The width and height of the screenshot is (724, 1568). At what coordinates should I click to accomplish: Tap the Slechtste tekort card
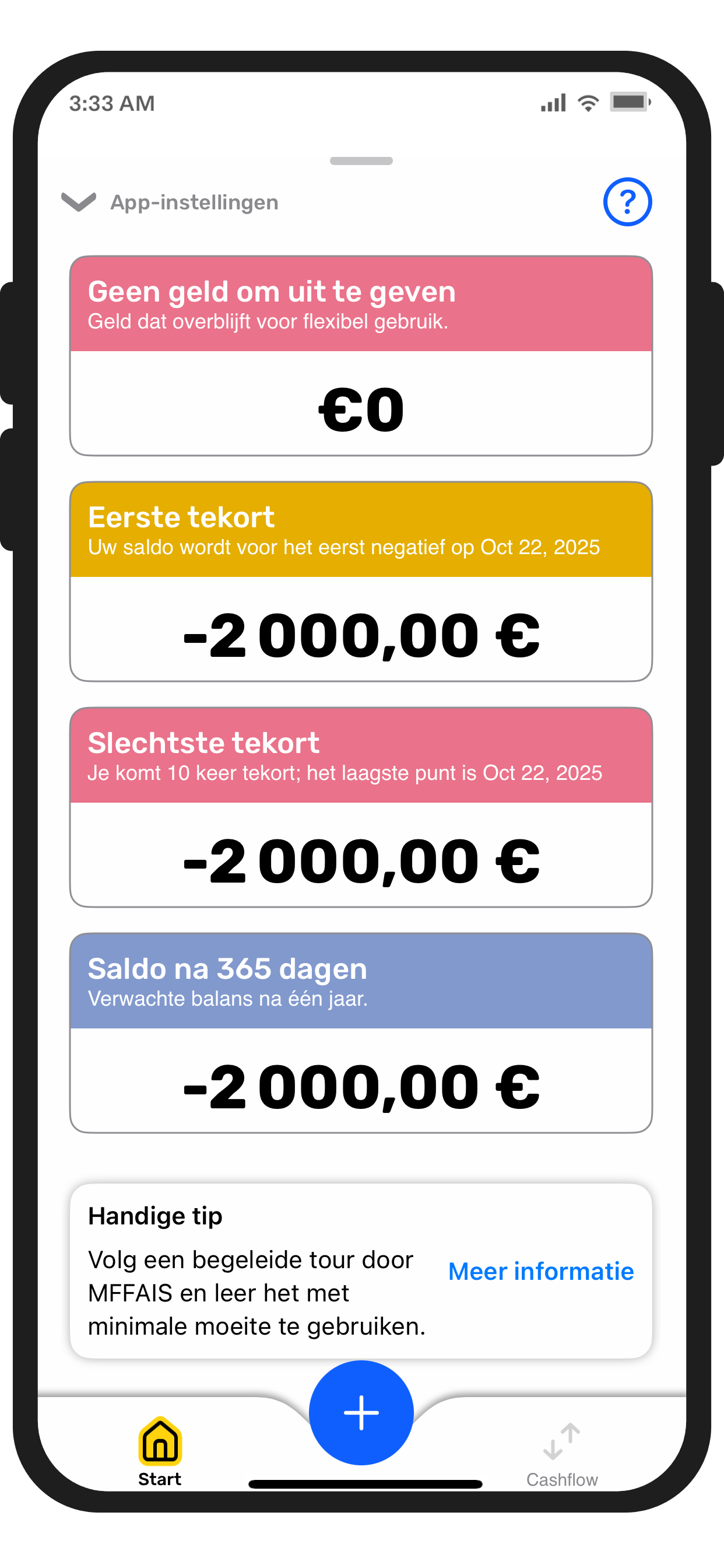pyautogui.click(x=361, y=807)
